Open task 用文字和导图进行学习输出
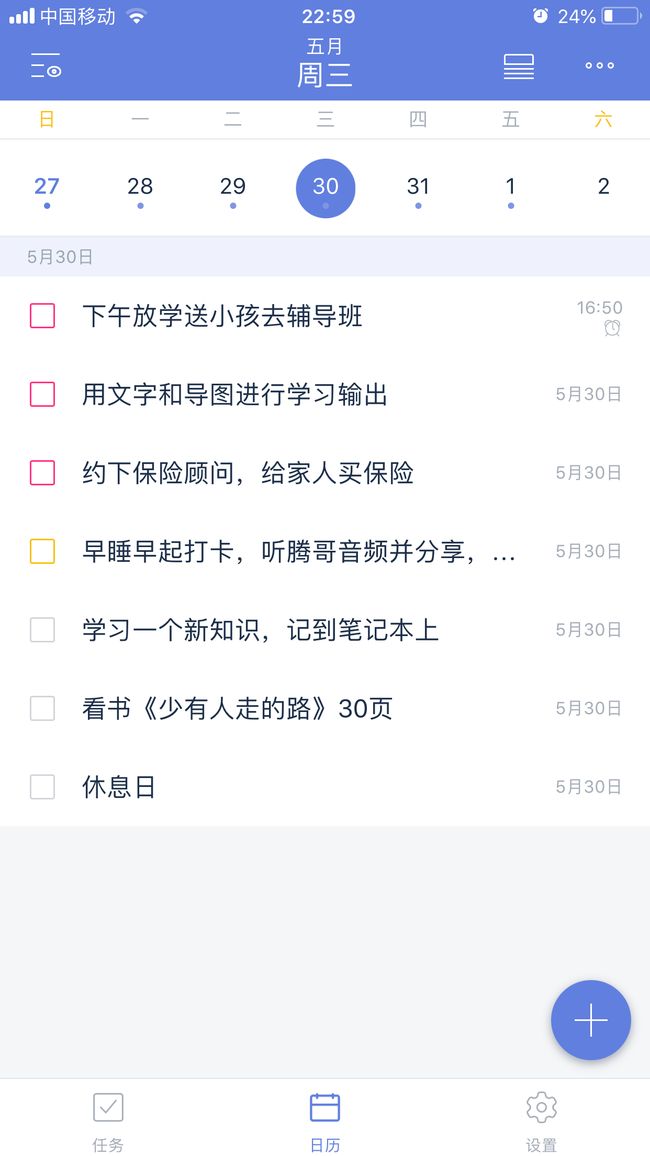Image resolution: width=650 pixels, height=1156 pixels. click(x=235, y=395)
